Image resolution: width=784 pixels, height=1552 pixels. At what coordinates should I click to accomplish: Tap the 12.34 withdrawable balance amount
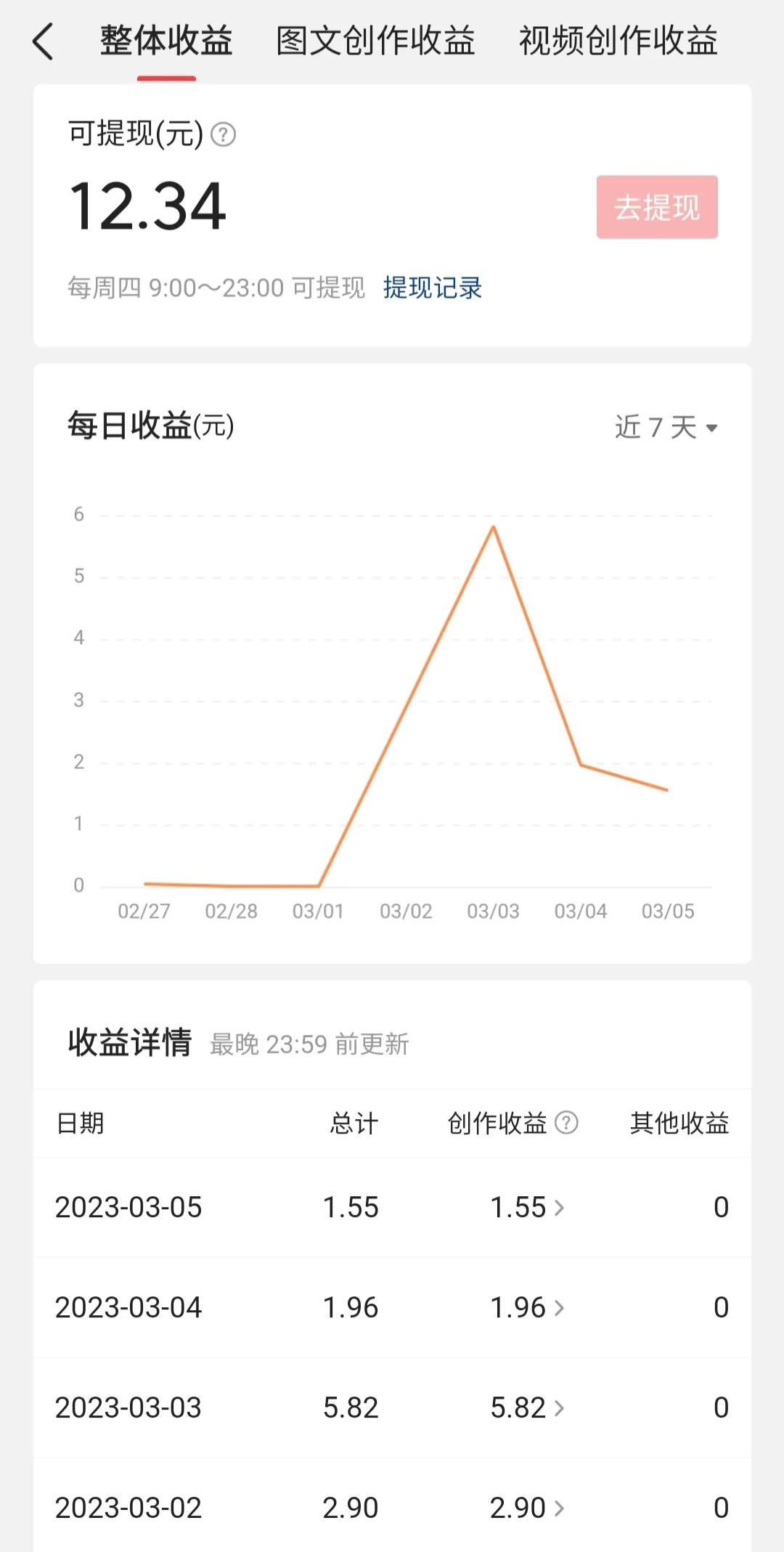(x=149, y=206)
